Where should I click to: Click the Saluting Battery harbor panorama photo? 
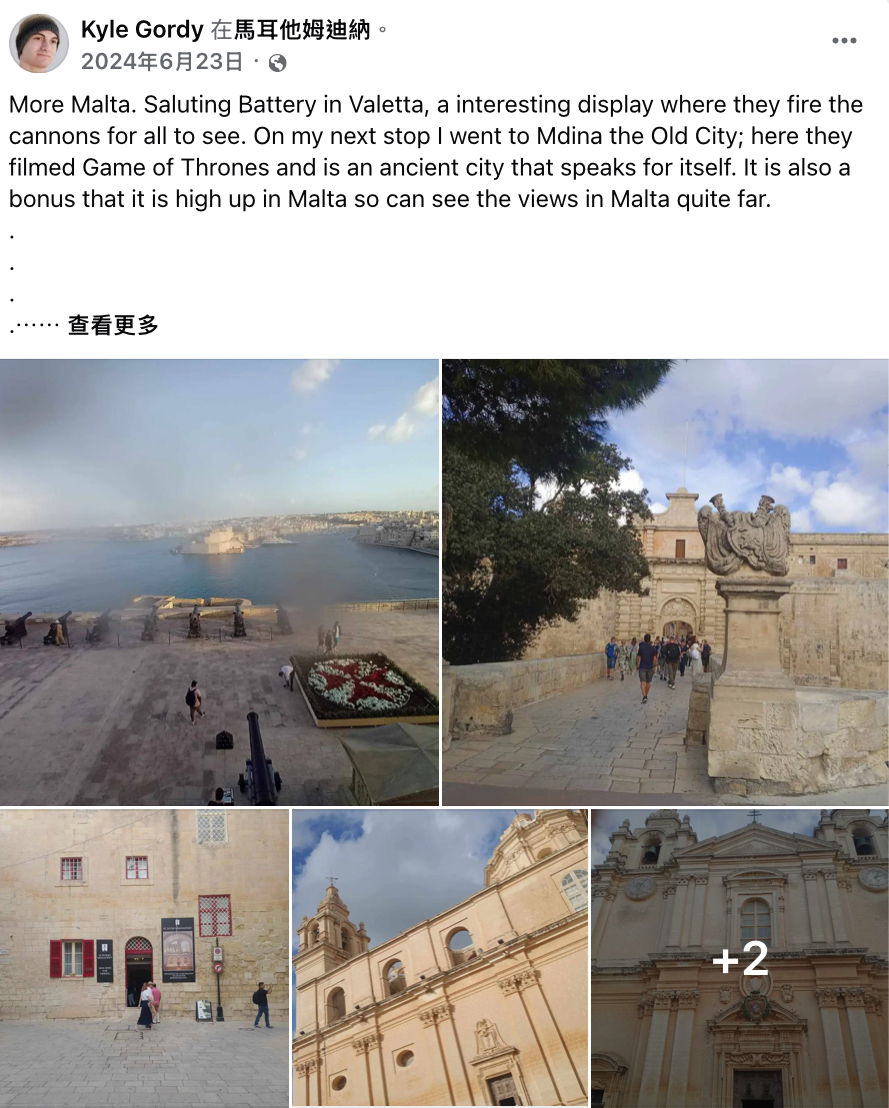pos(219,580)
